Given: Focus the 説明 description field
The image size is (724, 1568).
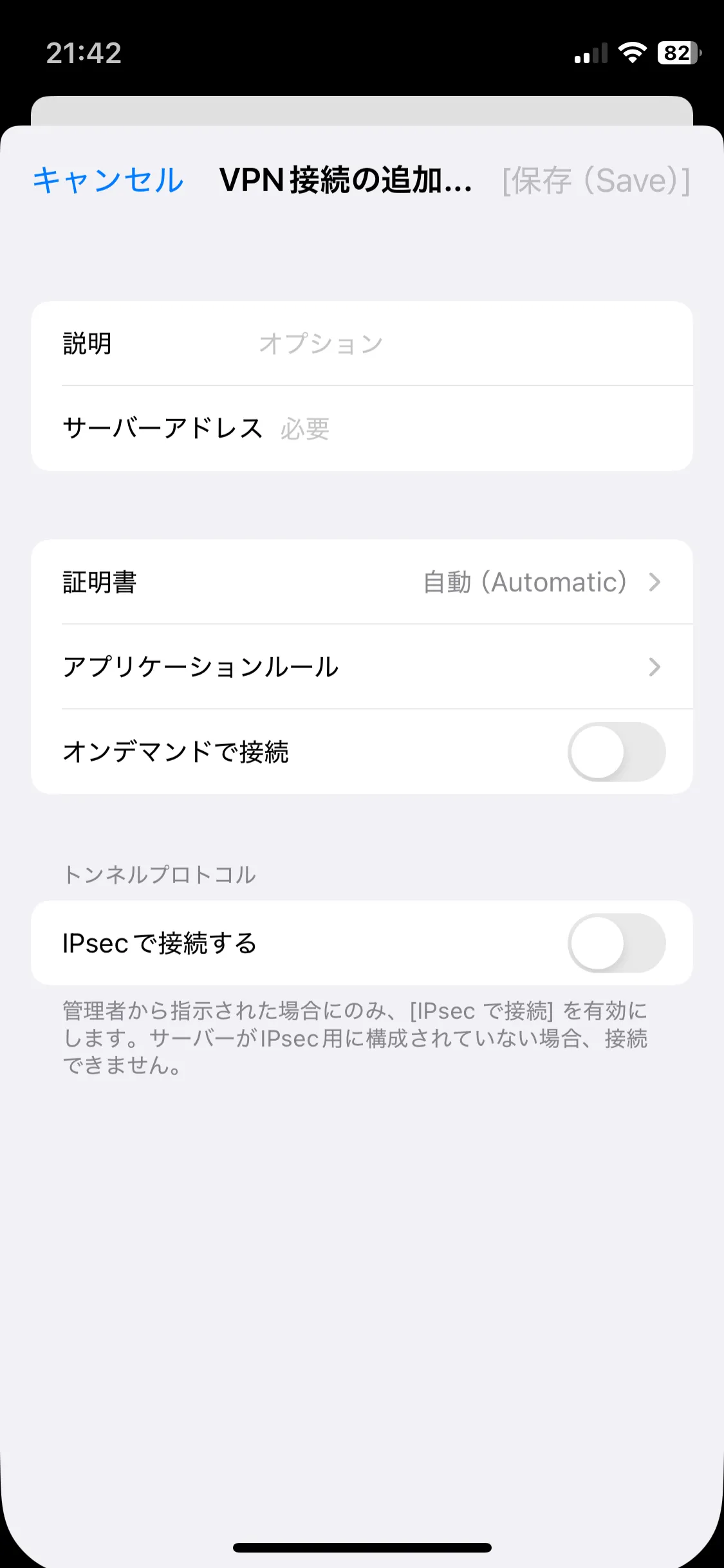Looking at the screenshot, I should [x=450, y=344].
